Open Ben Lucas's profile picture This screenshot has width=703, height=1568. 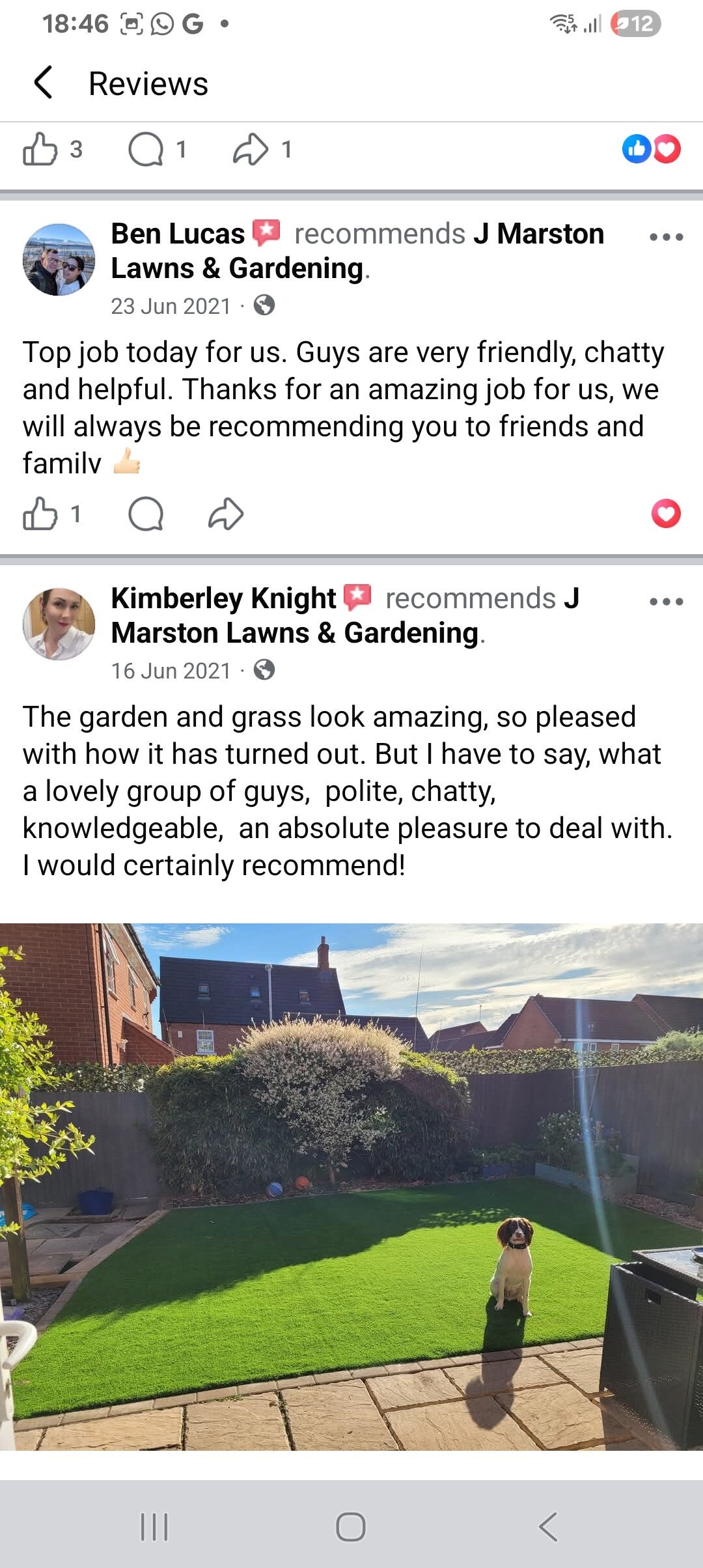pos(59,259)
